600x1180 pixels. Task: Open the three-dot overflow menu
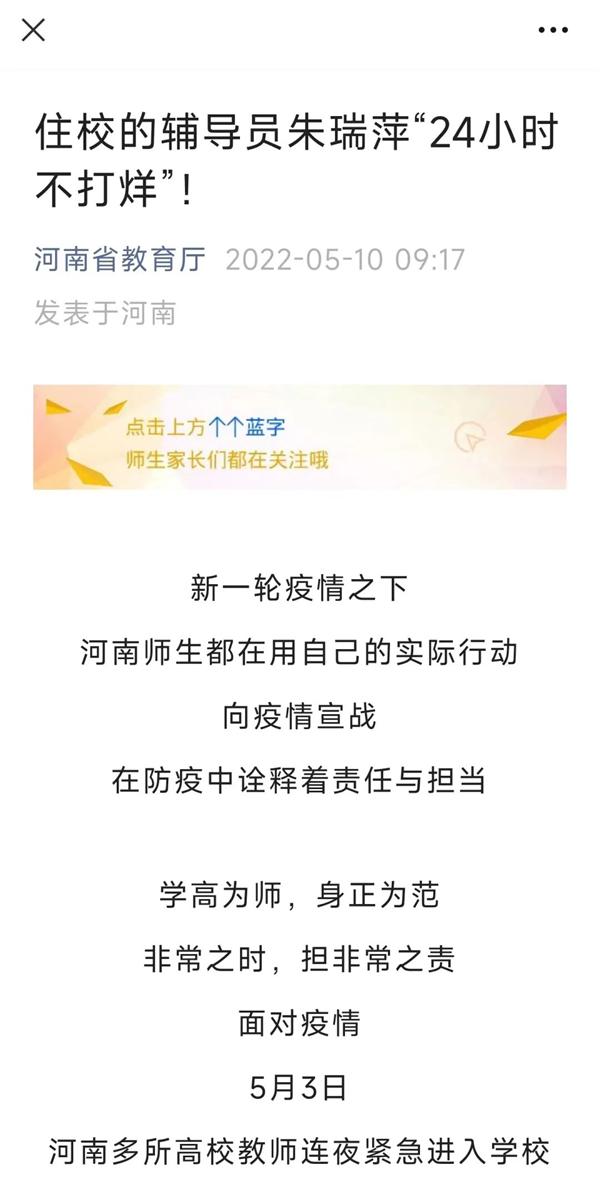pos(553,31)
